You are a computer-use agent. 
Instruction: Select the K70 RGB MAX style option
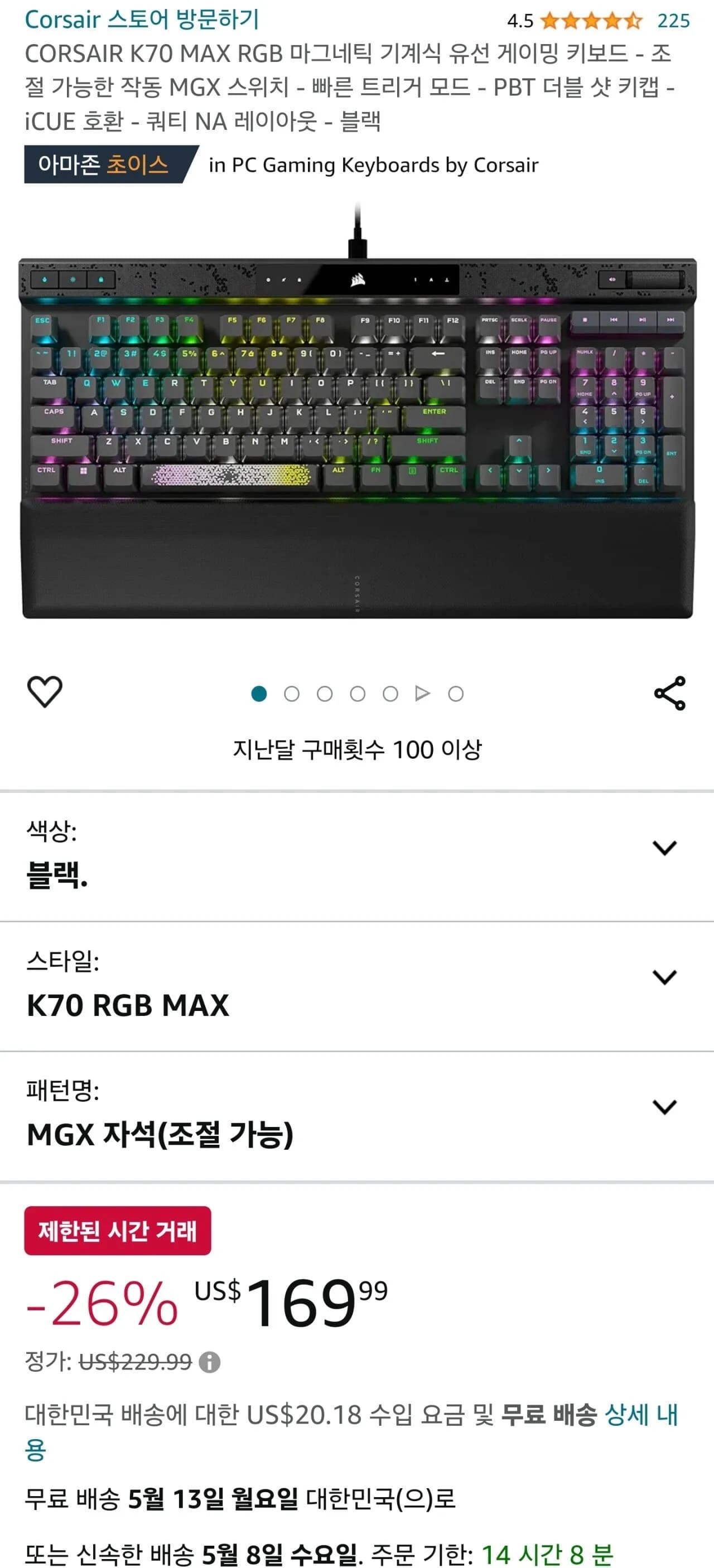click(x=128, y=1006)
